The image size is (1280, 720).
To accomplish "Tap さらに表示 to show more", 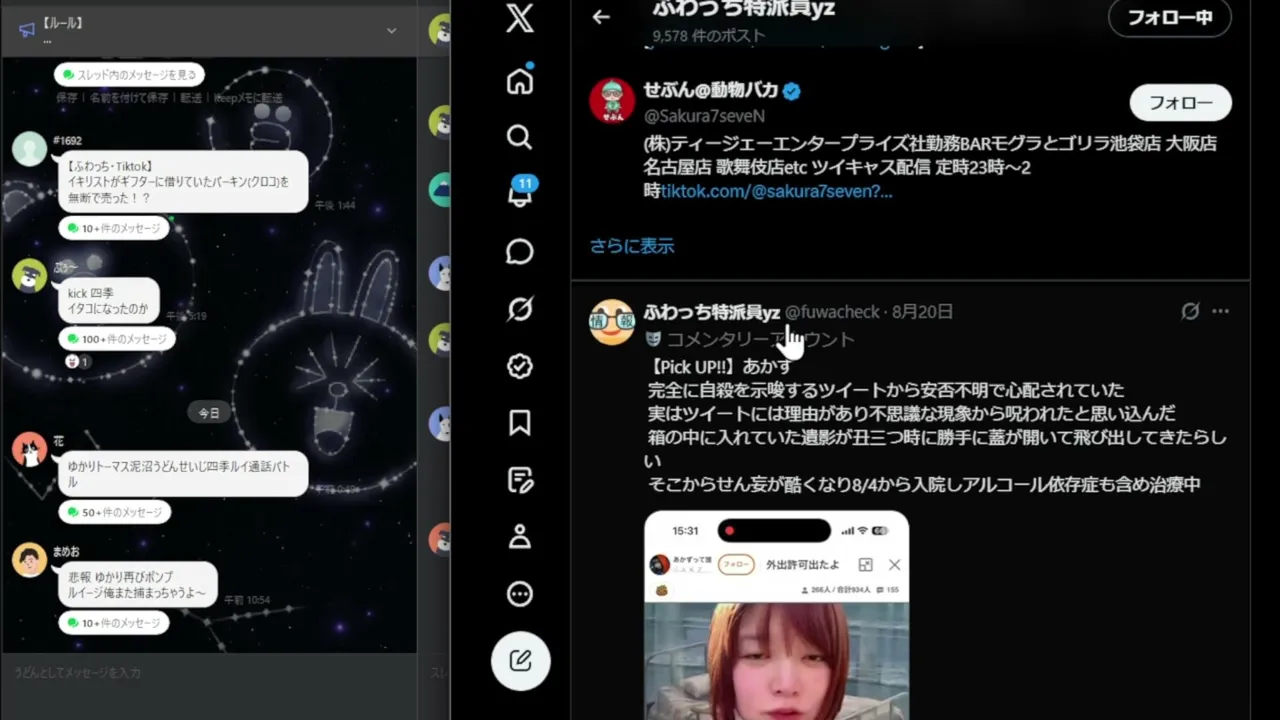I will 632,246.
